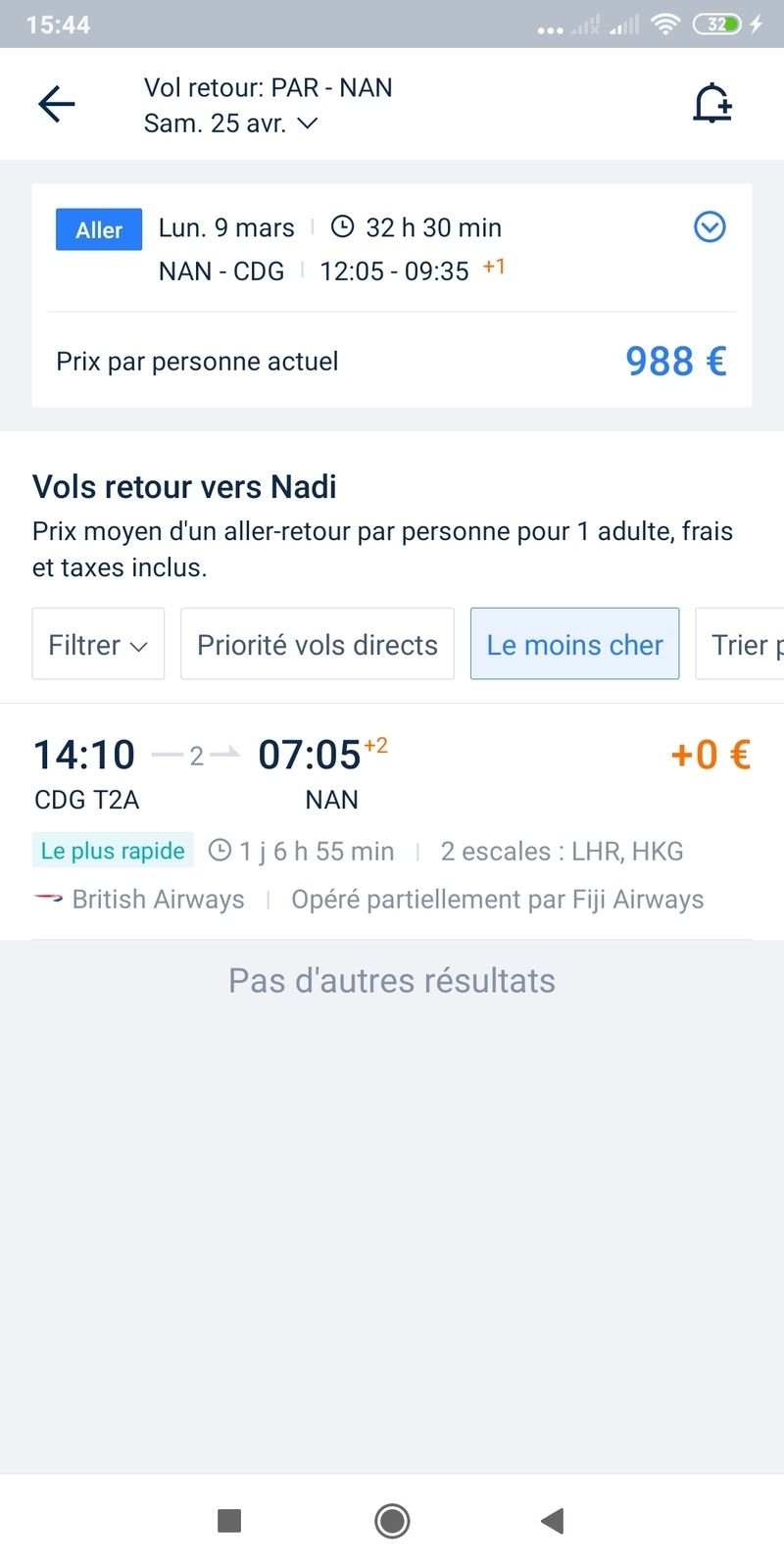This screenshot has height=1568, width=784.
Task: Tap the system home button
Action: click(x=392, y=1521)
